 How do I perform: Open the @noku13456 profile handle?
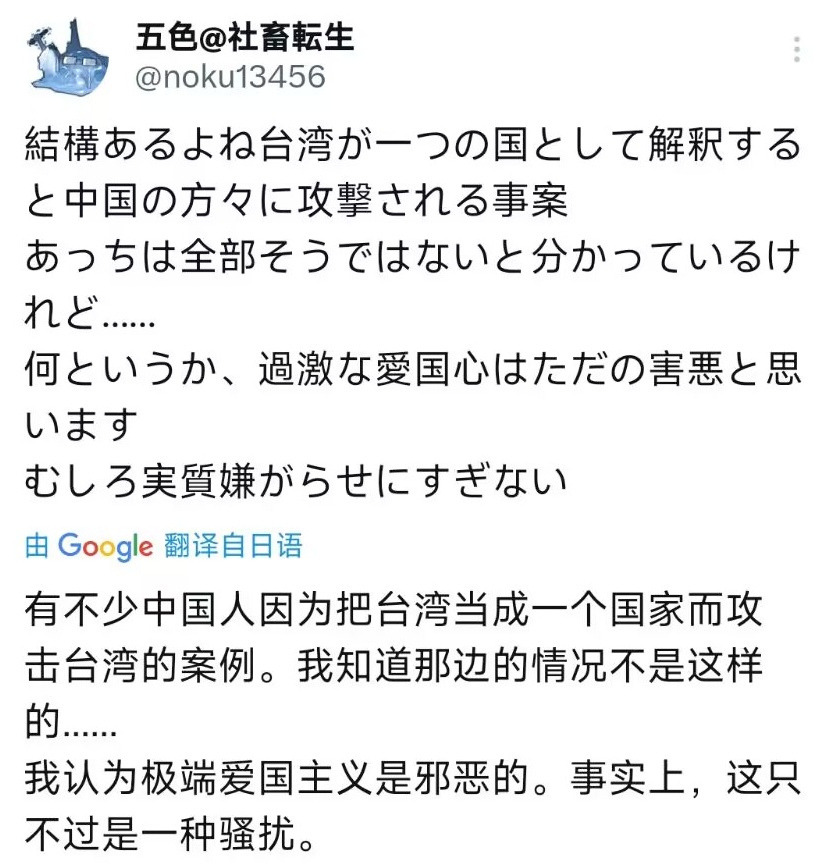point(230,76)
